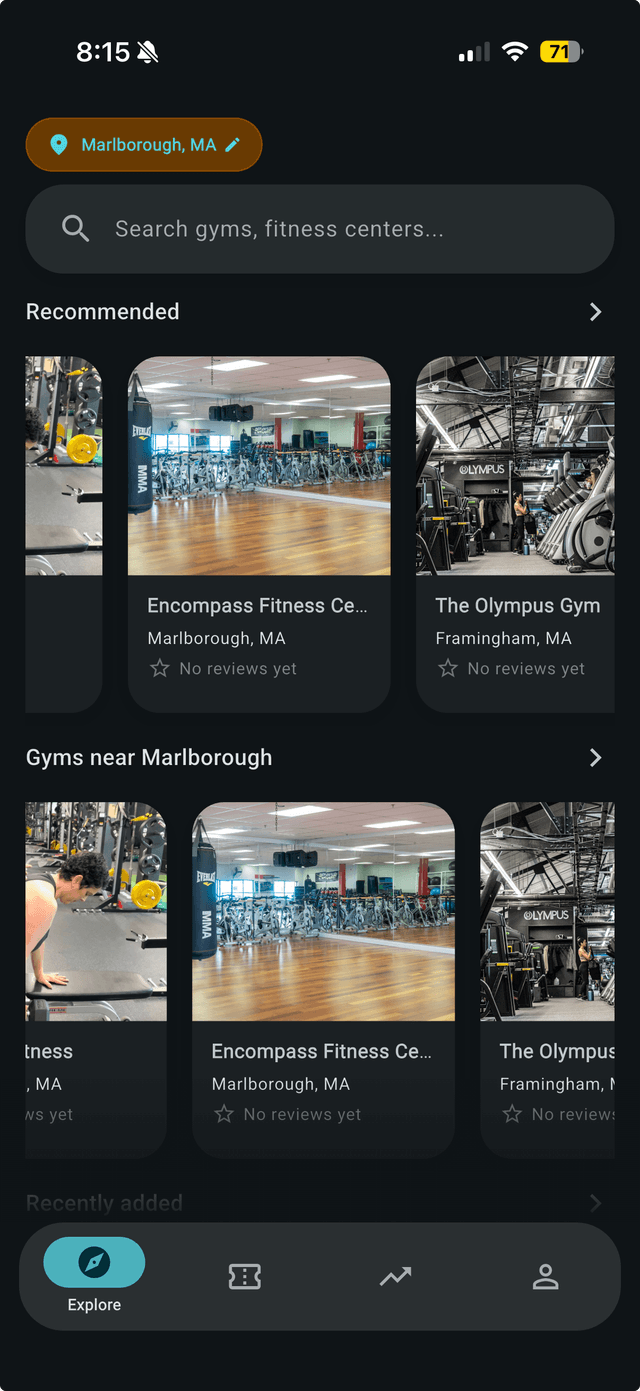Open The Olympus Gym card under Recommended
This screenshot has width=640, height=1391.
515,533
